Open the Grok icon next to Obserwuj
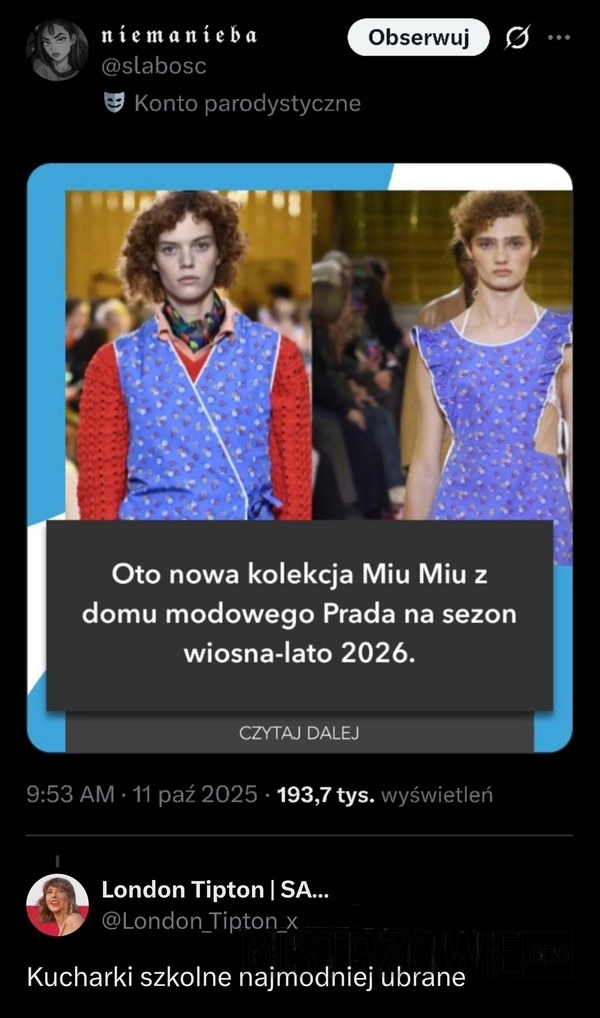Viewport: 600px width, 1018px height. pos(518,38)
